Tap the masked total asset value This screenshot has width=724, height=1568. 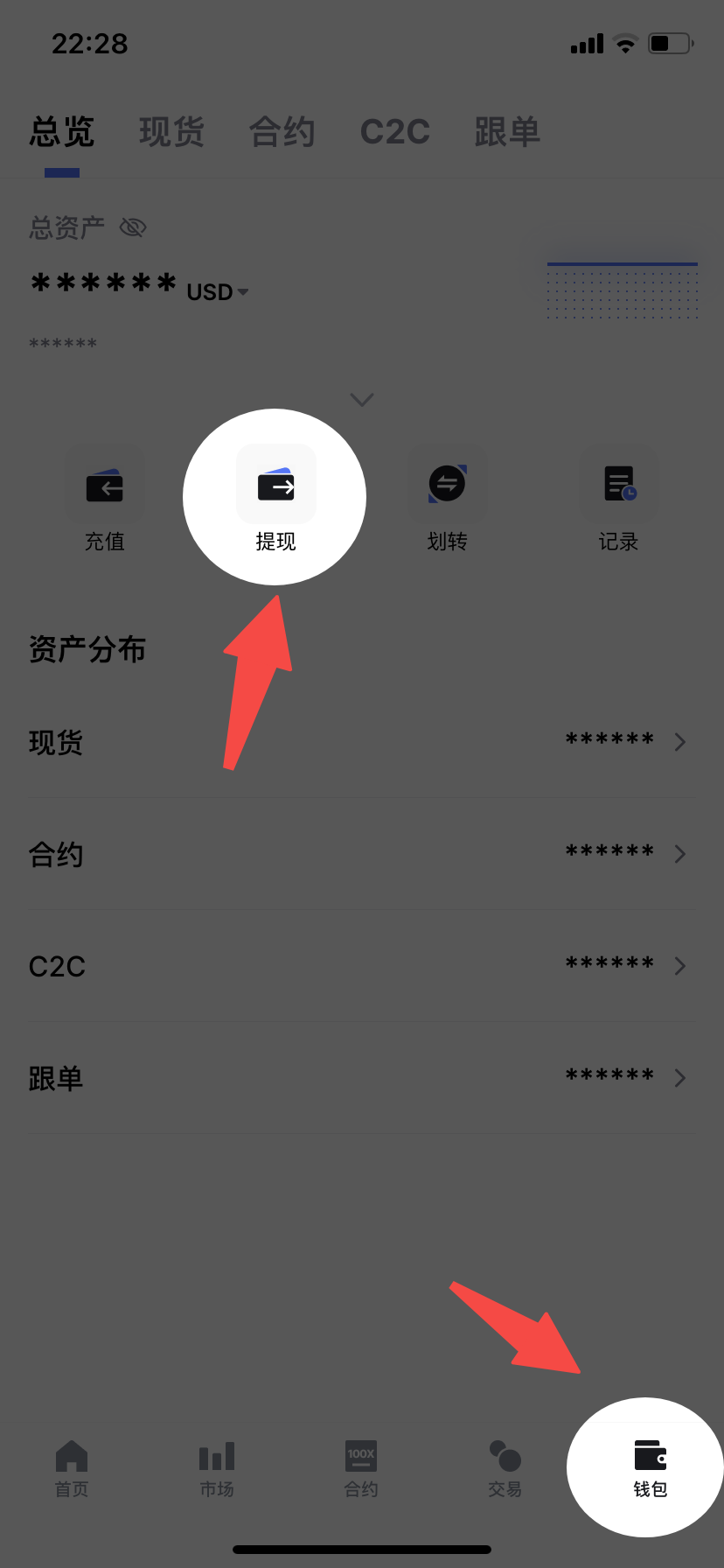point(102,284)
